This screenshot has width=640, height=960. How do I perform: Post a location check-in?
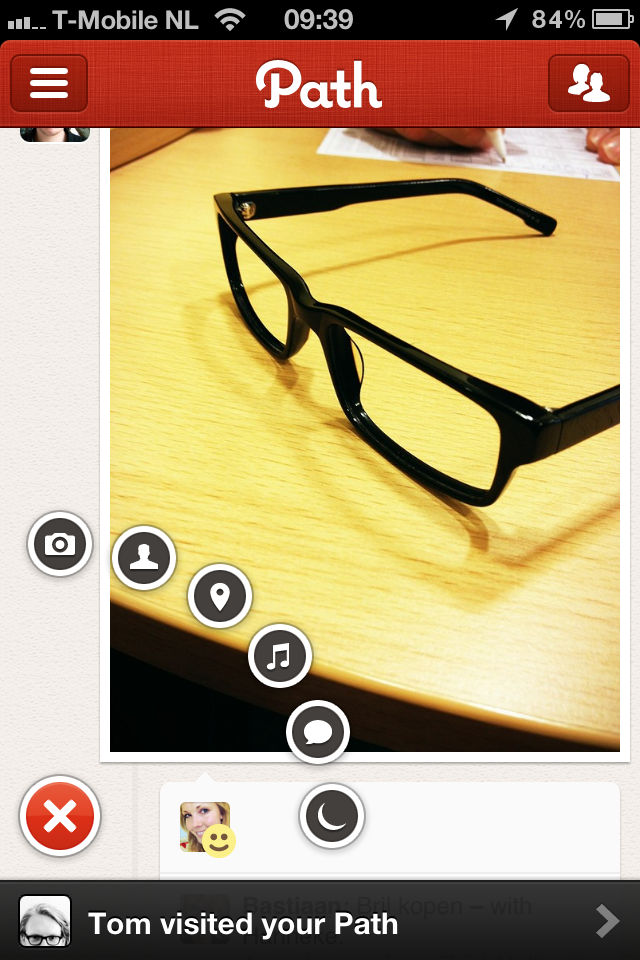pyautogui.click(x=220, y=596)
